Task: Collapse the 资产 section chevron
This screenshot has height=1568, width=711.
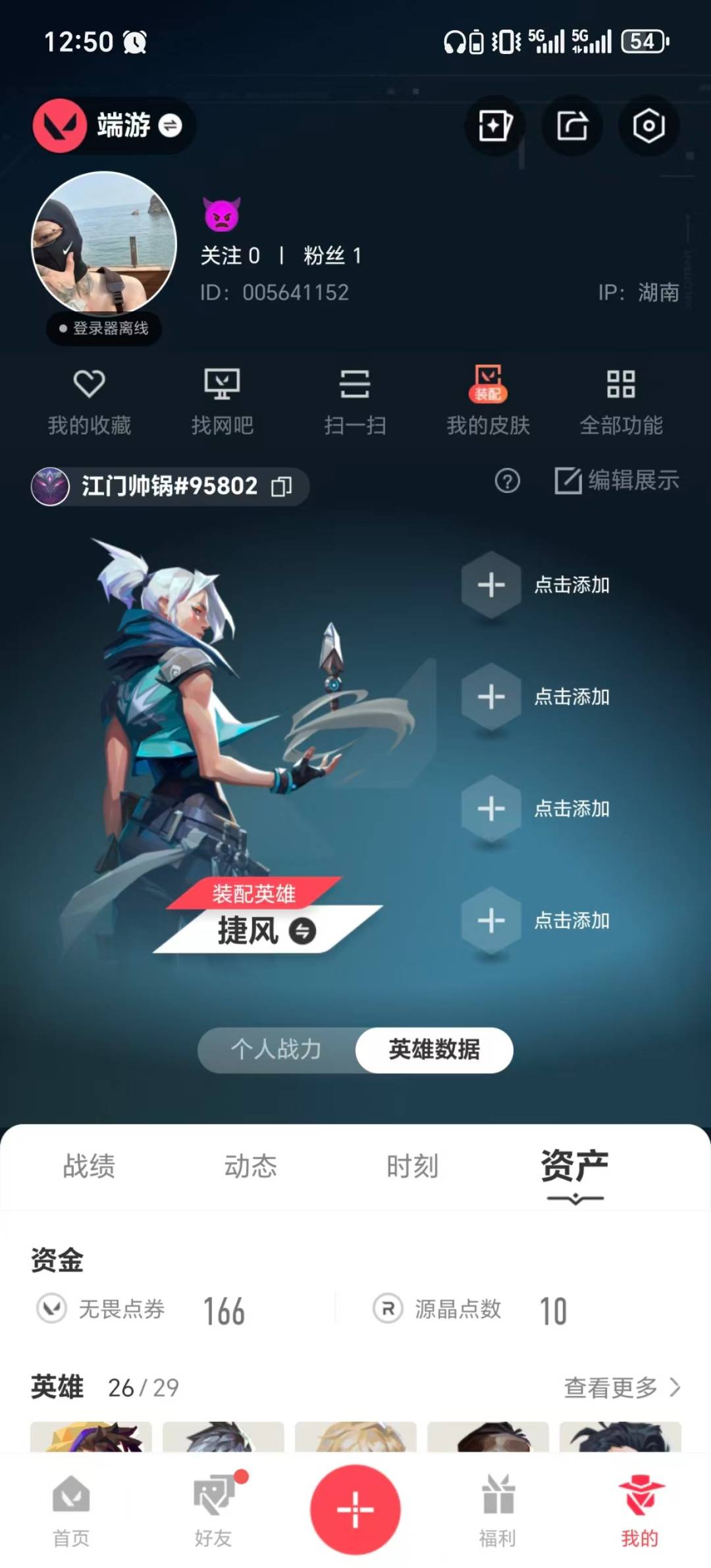Action: pos(573,1201)
